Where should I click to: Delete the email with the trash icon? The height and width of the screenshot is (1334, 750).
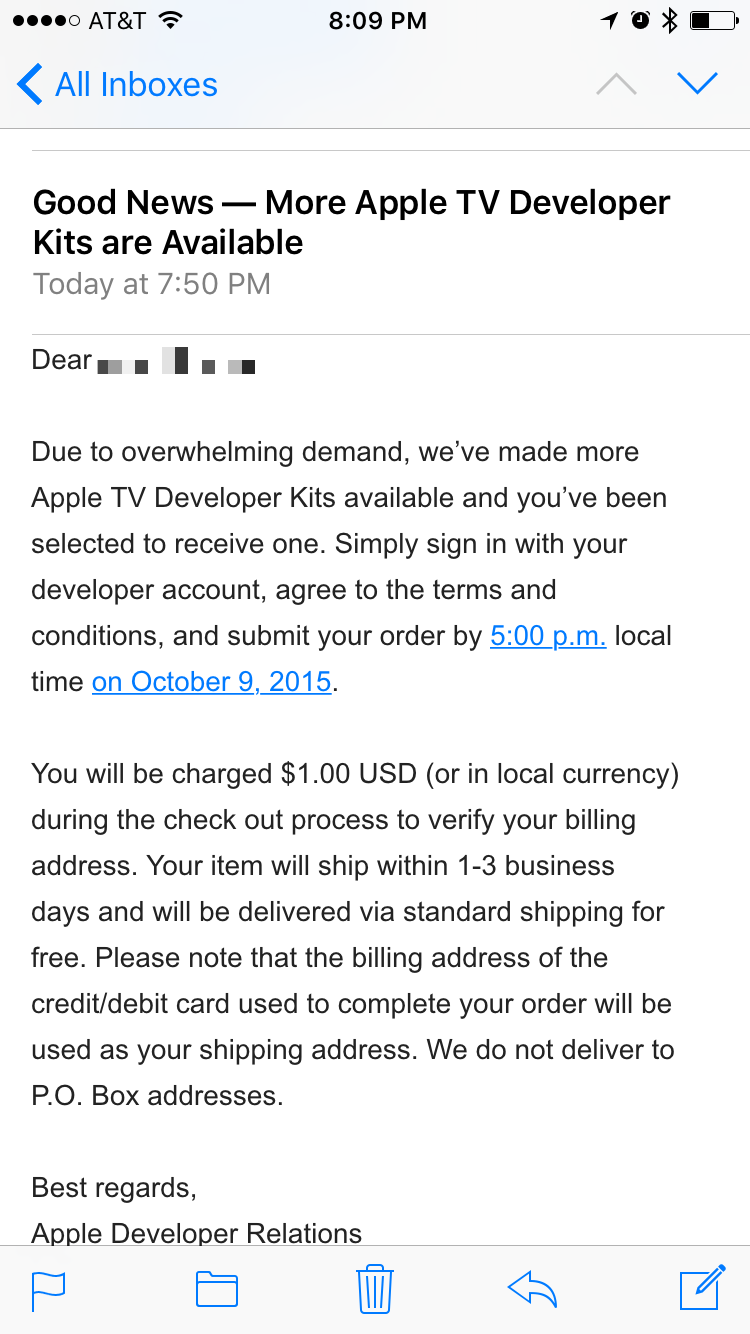point(374,1289)
